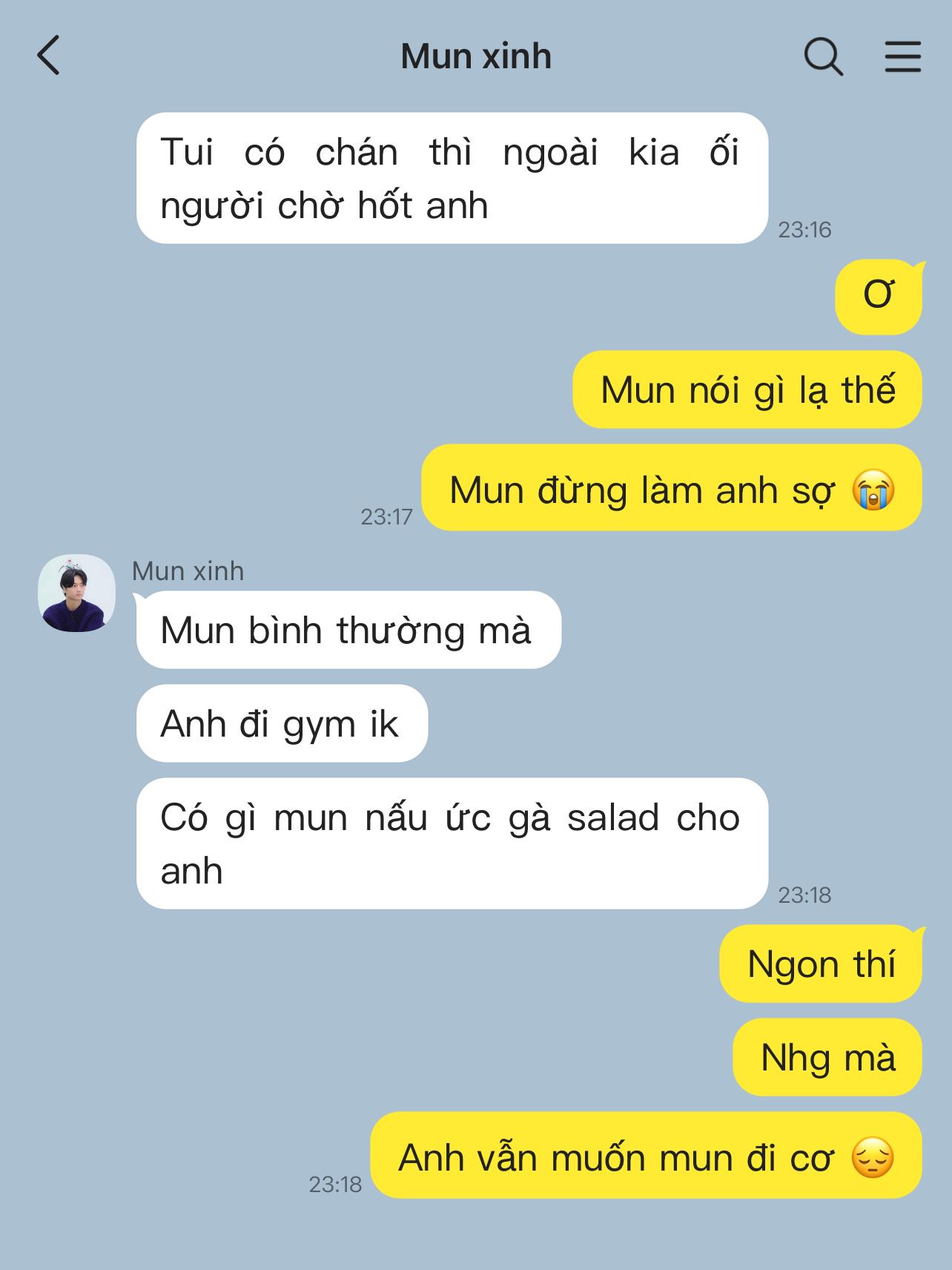The image size is (952, 1270).
Task: Open the chat menu for Mun xinh
Action: pos(902,56)
